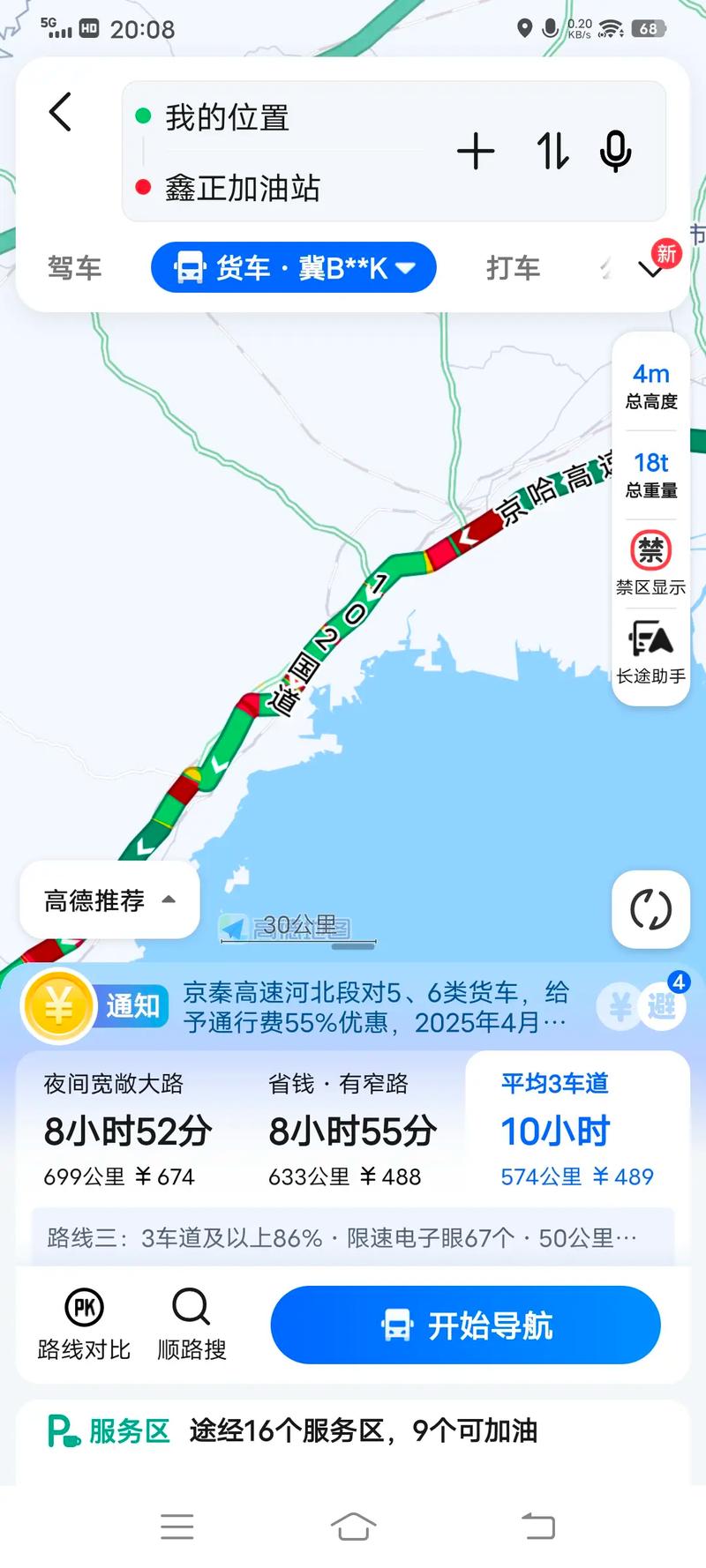The height and width of the screenshot is (1568, 706).
Task: Refresh the route with the circular arrows icon
Action: 650,910
